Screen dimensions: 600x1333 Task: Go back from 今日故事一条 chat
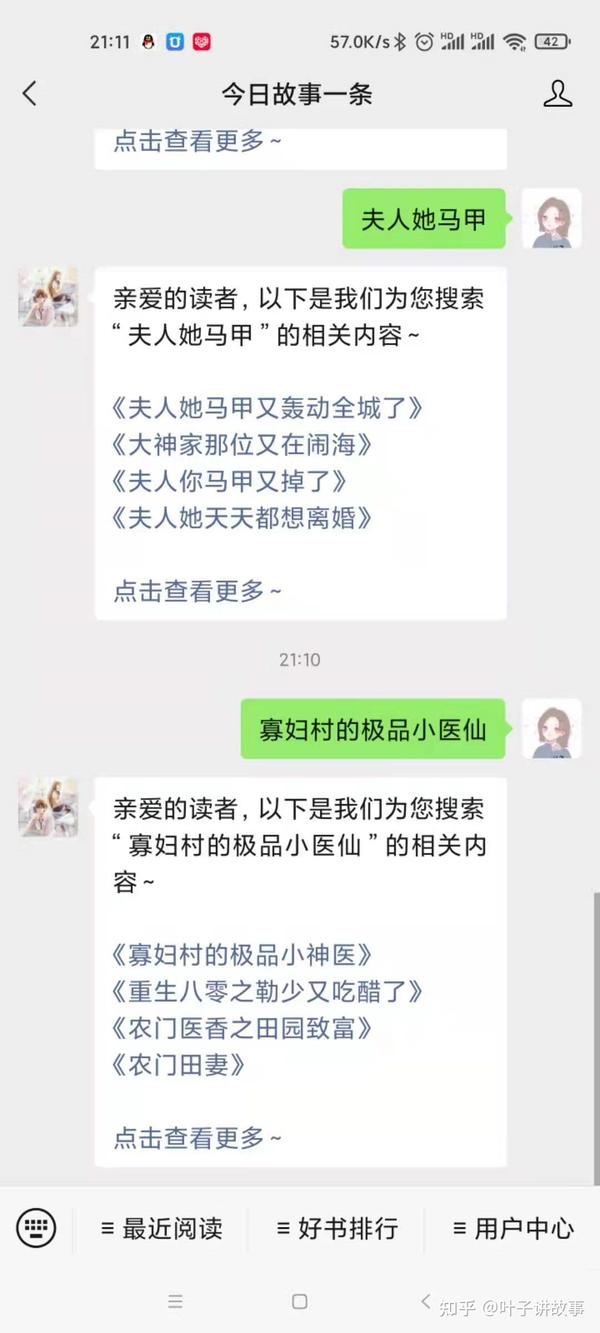tap(29, 94)
